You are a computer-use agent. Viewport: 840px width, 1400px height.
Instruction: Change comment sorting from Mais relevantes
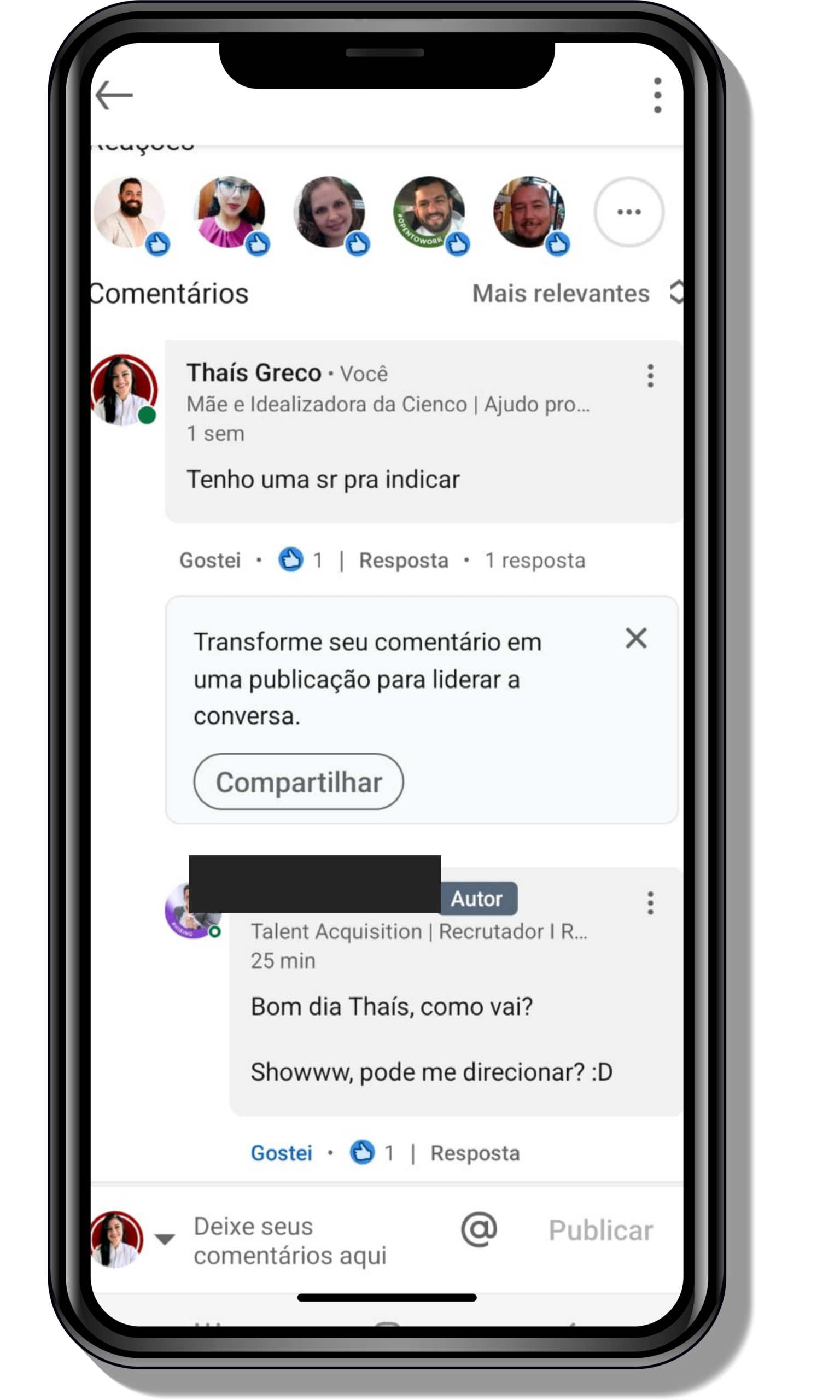[575, 293]
